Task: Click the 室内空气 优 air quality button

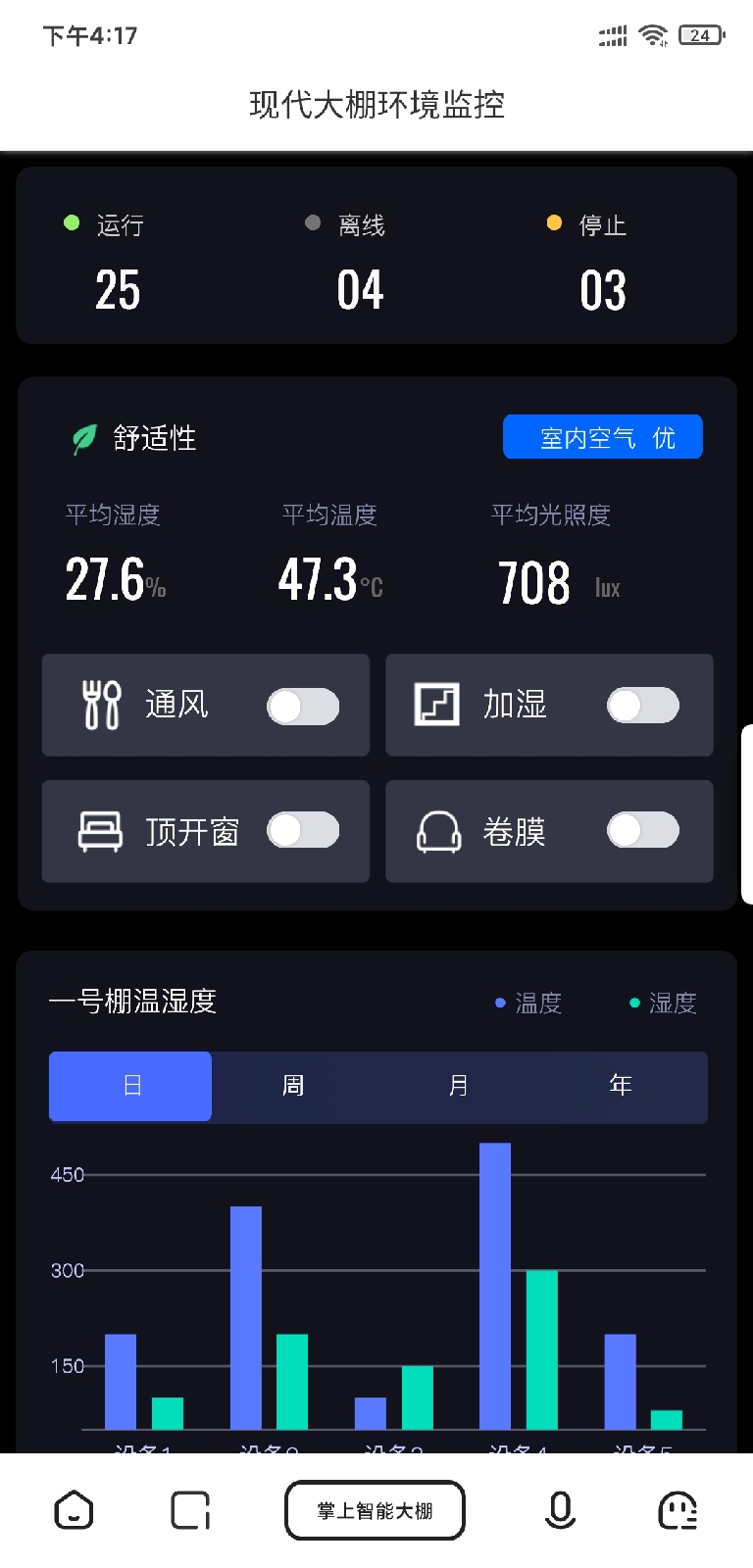Action: [602, 436]
